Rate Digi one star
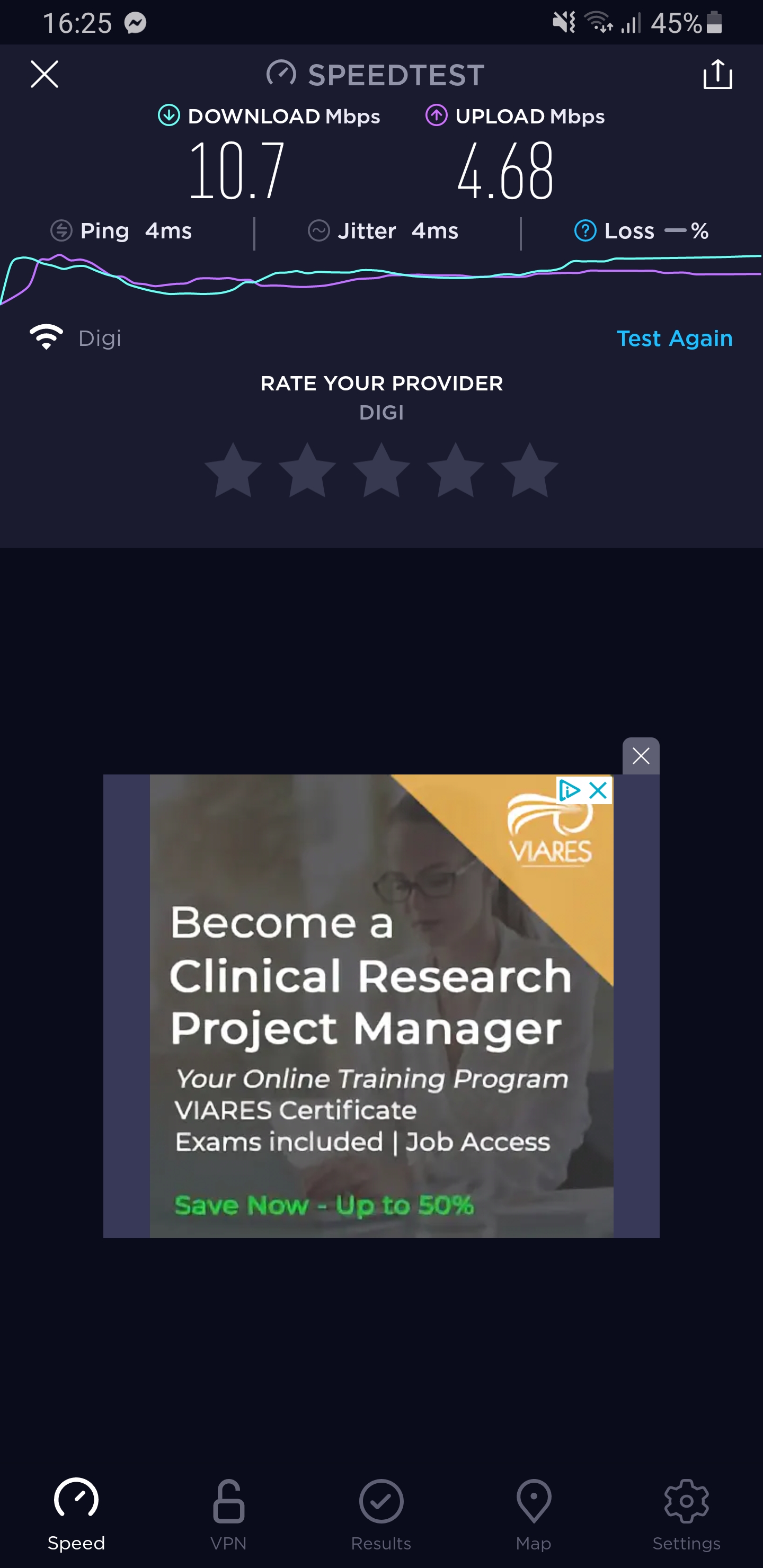763x1568 pixels. click(x=233, y=470)
